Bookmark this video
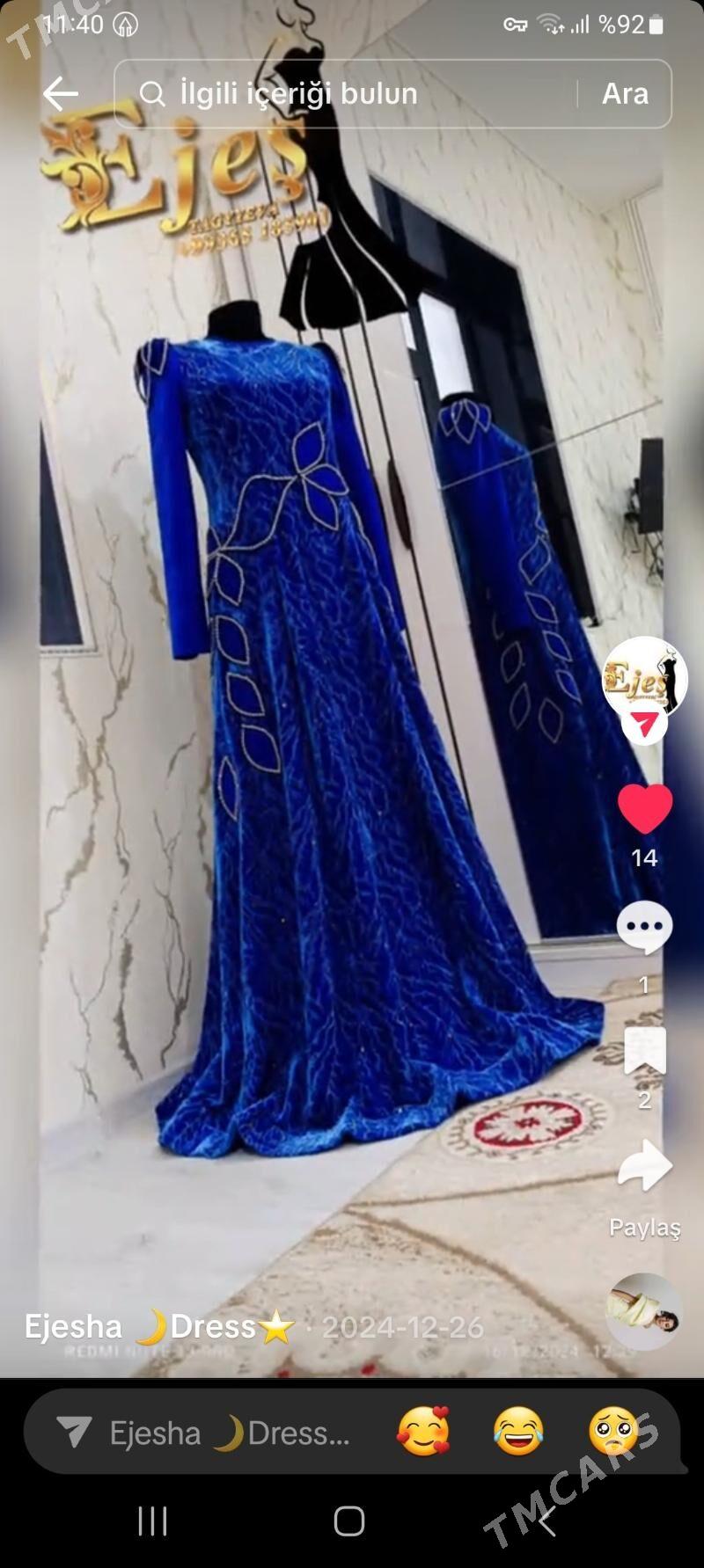This screenshot has width=704, height=1568. [644, 1050]
